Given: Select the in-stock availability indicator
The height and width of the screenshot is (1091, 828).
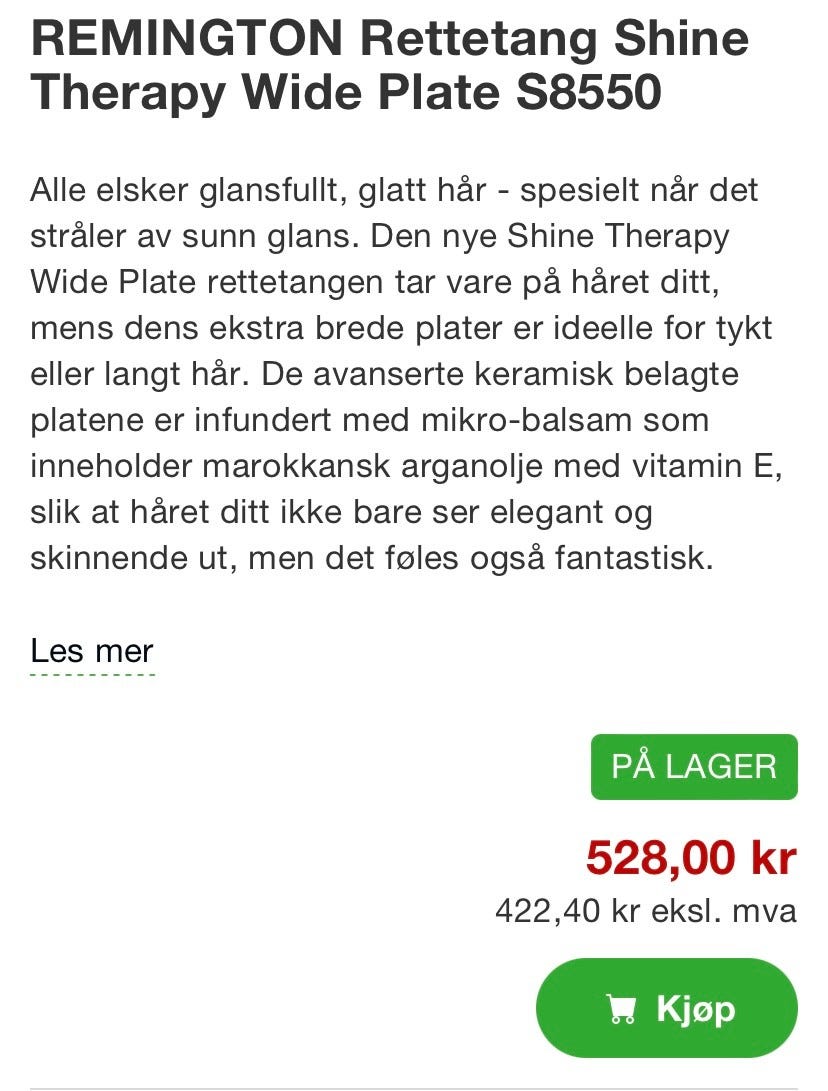Looking at the screenshot, I should [694, 766].
